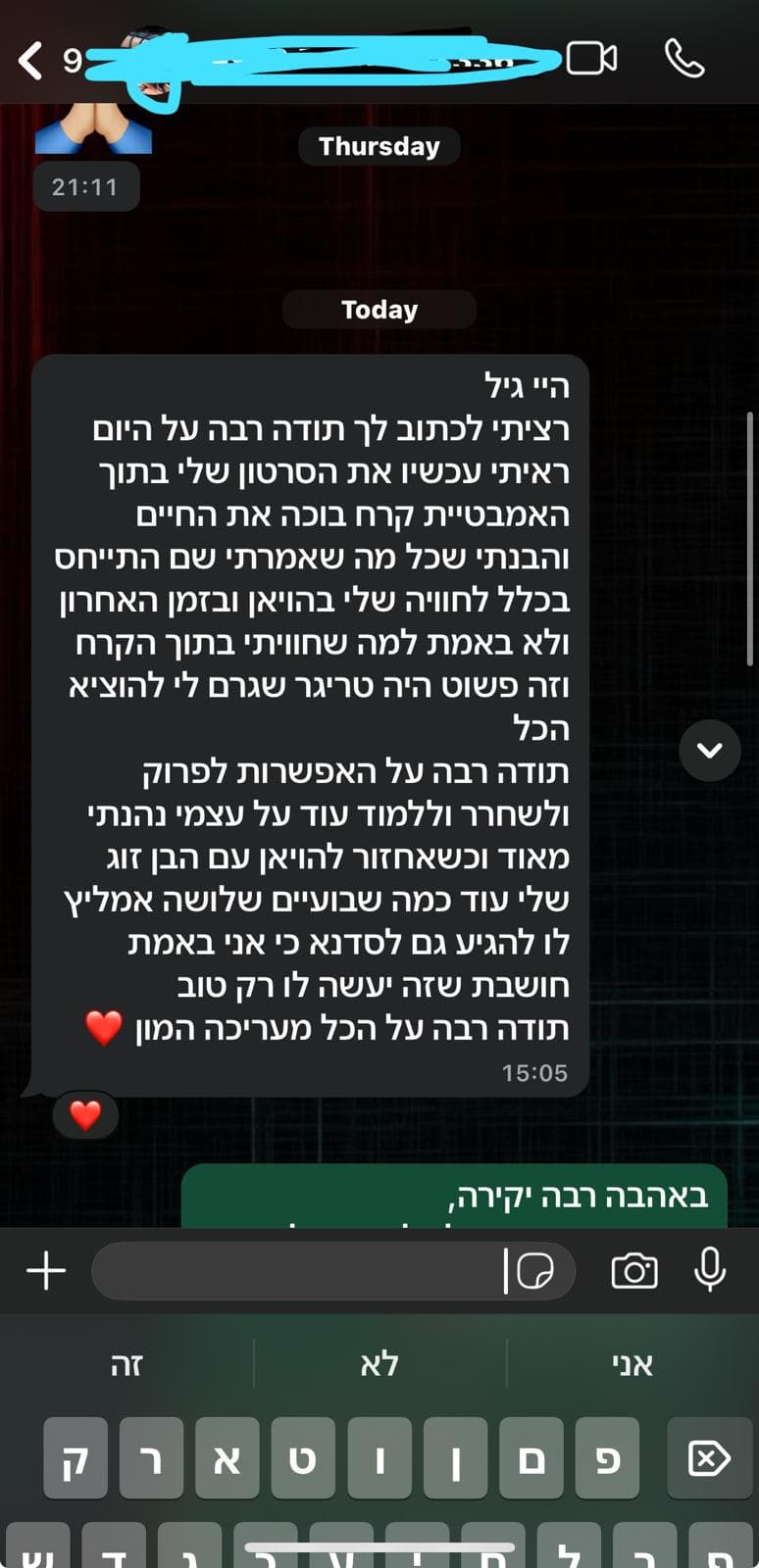Choose the suggested word זה

pyautogui.click(x=126, y=1364)
